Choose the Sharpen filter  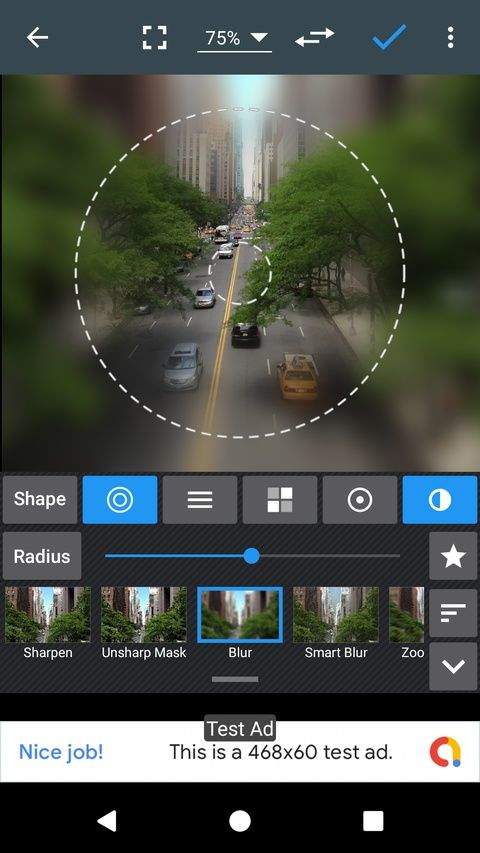(48, 623)
